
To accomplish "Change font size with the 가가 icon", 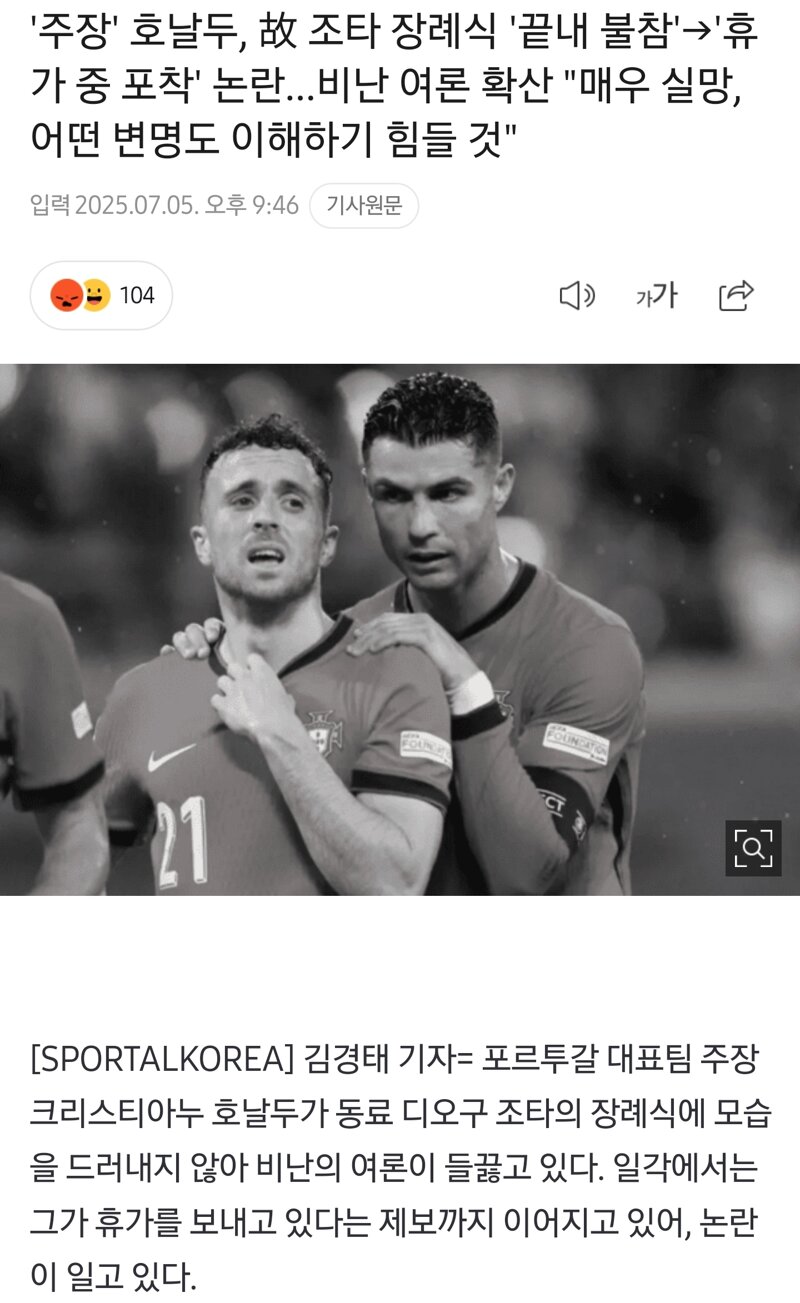I will coord(656,295).
